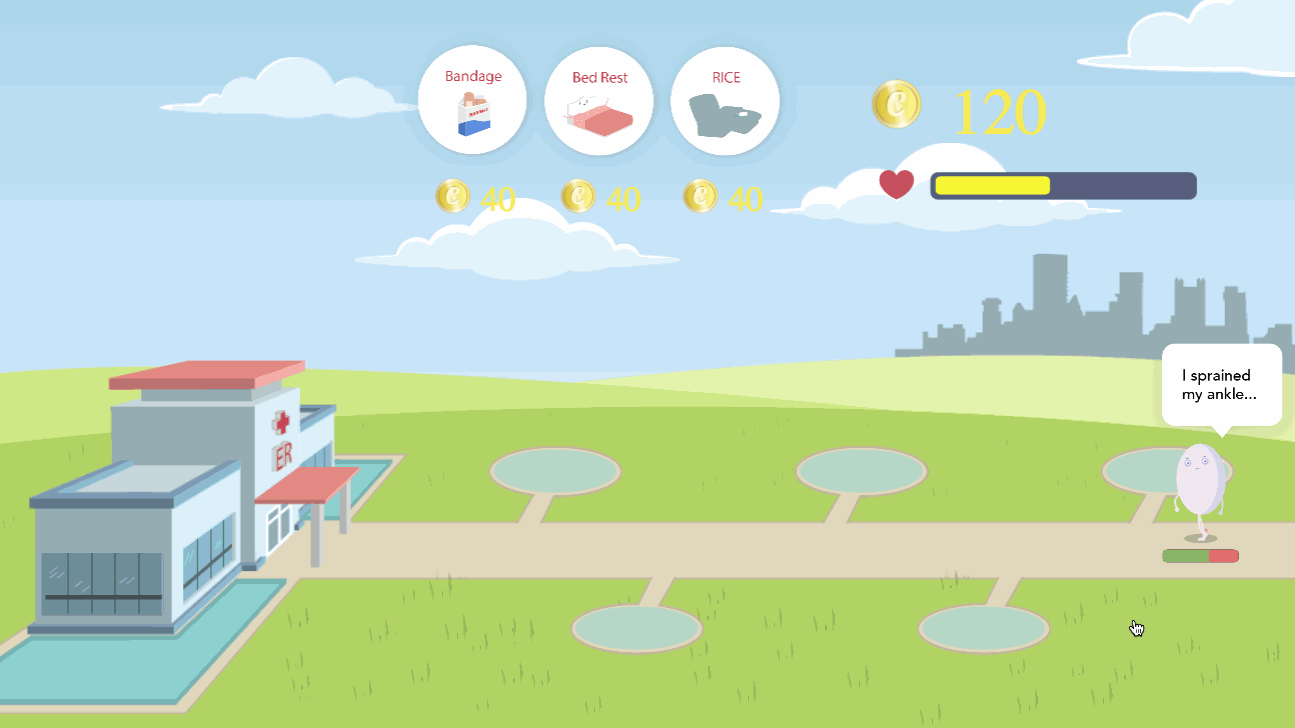This screenshot has width=1295, height=728.
Task: Select the Bandage treatment
Action: tap(472, 101)
